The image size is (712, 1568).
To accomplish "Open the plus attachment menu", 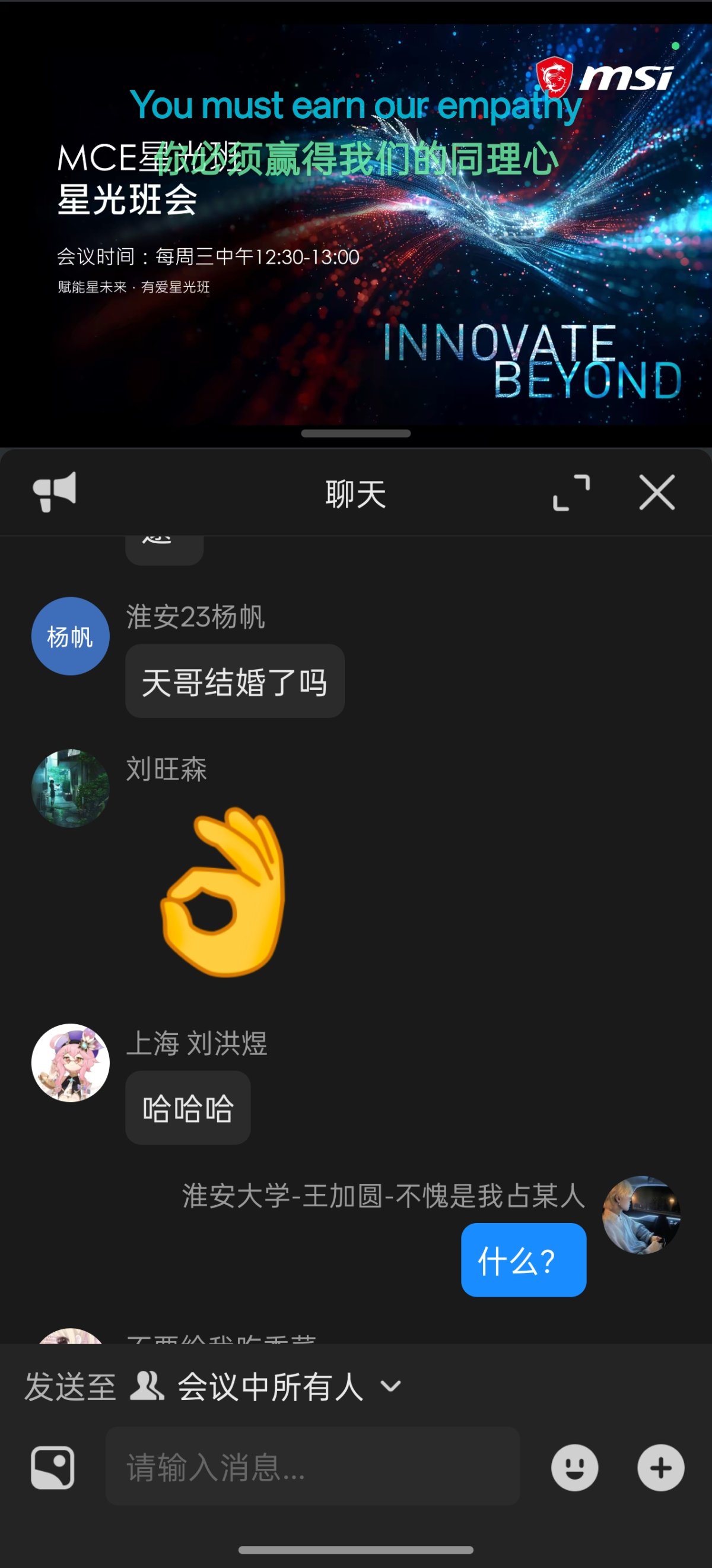I will pos(660,1468).
